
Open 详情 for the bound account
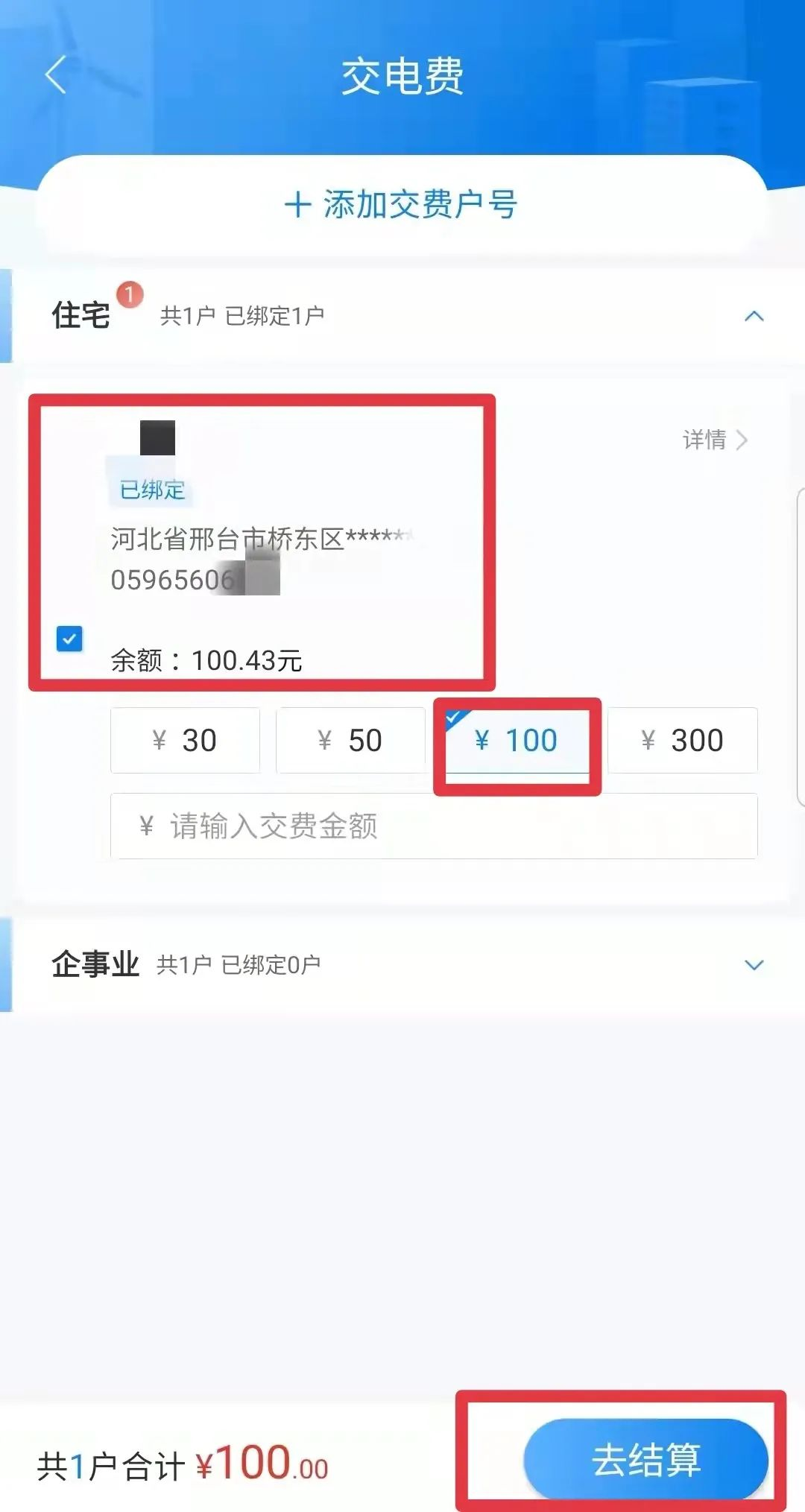tap(714, 440)
